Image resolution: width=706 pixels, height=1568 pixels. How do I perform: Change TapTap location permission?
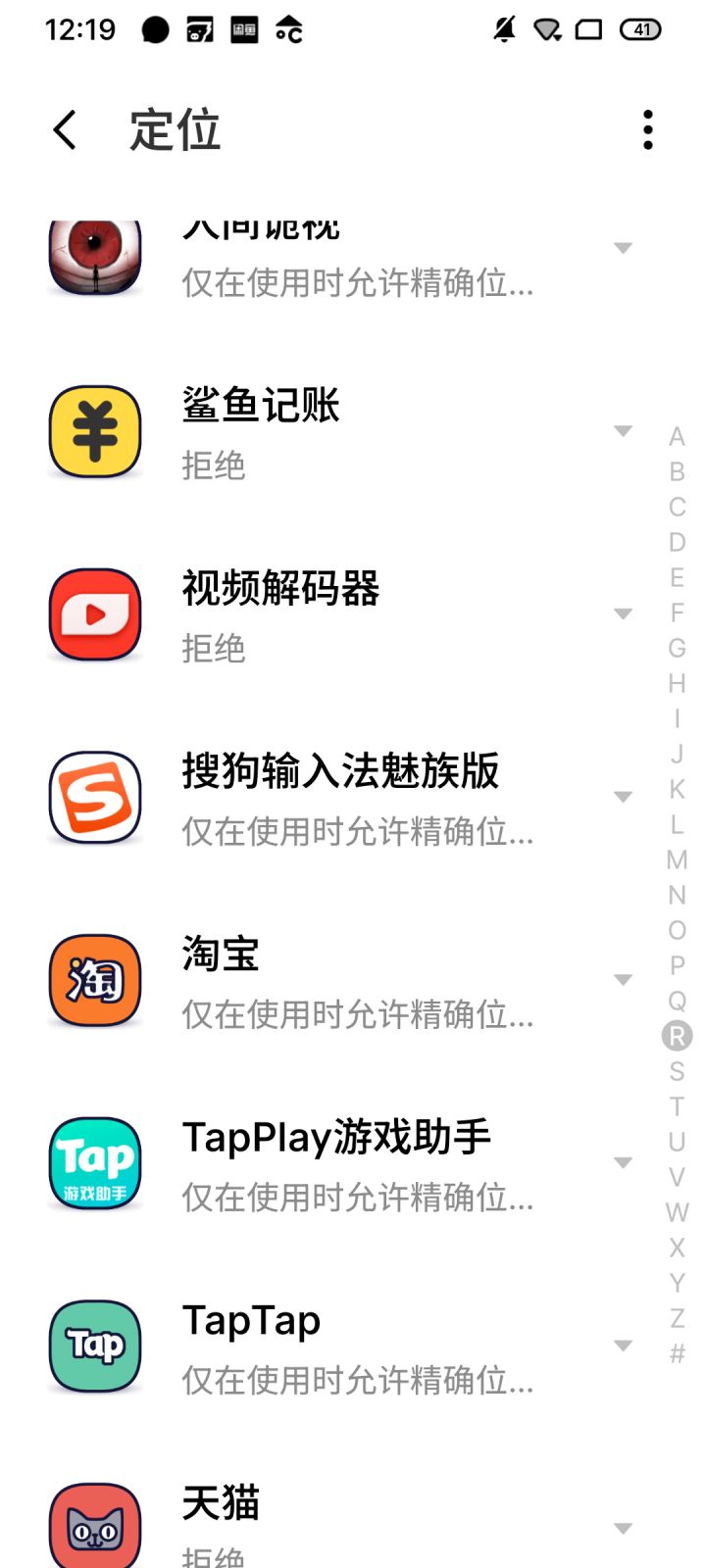623,1346
